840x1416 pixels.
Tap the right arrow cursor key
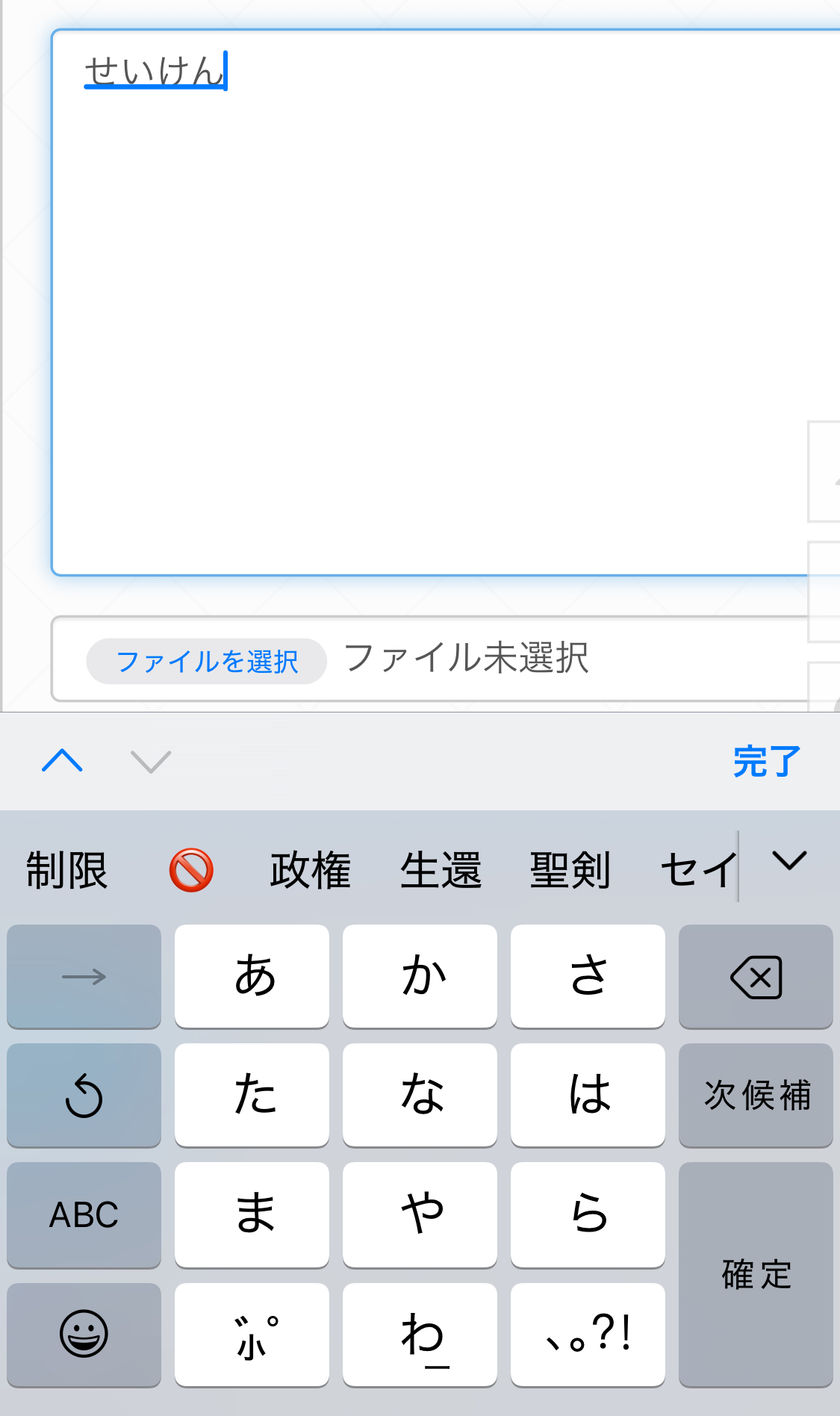click(x=84, y=977)
